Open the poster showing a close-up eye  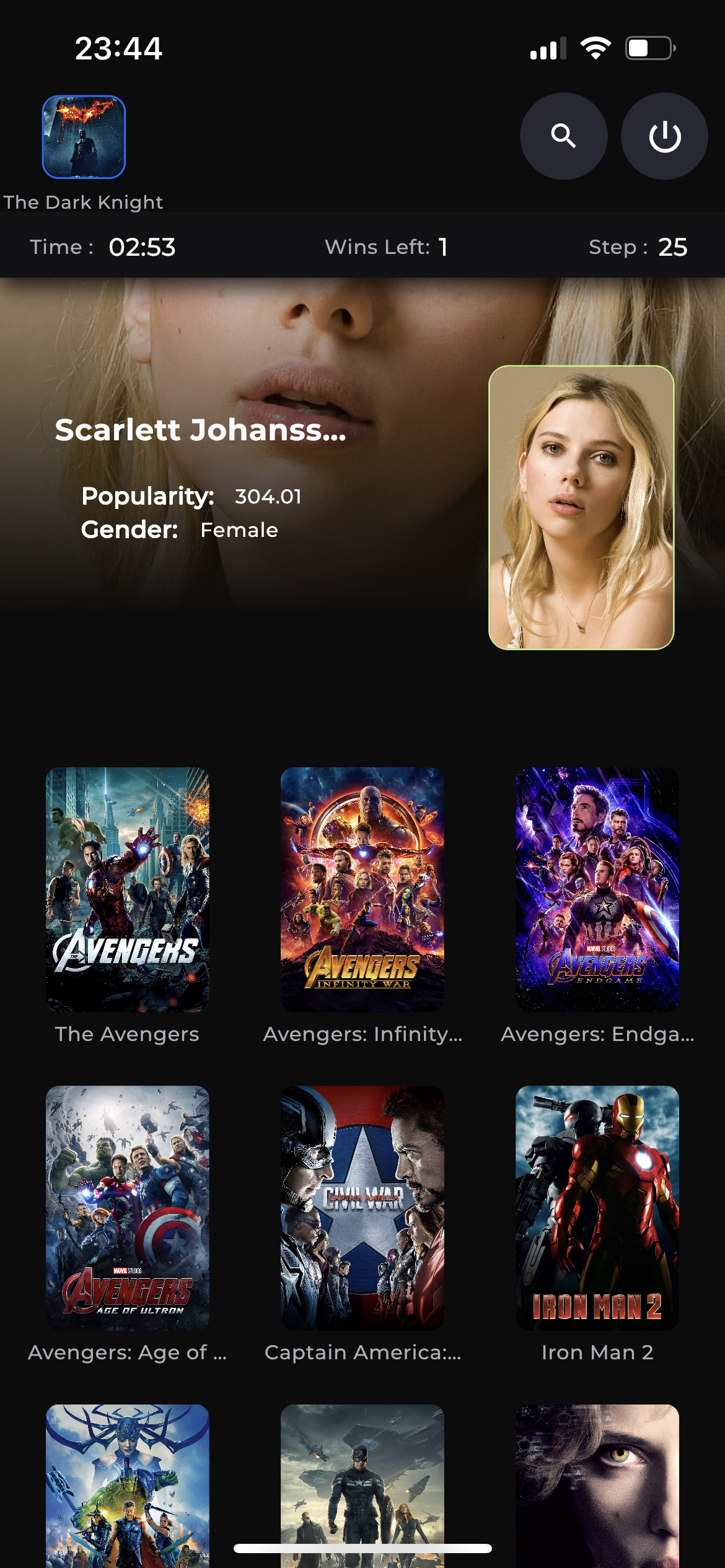pyautogui.click(x=597, y=1486)
